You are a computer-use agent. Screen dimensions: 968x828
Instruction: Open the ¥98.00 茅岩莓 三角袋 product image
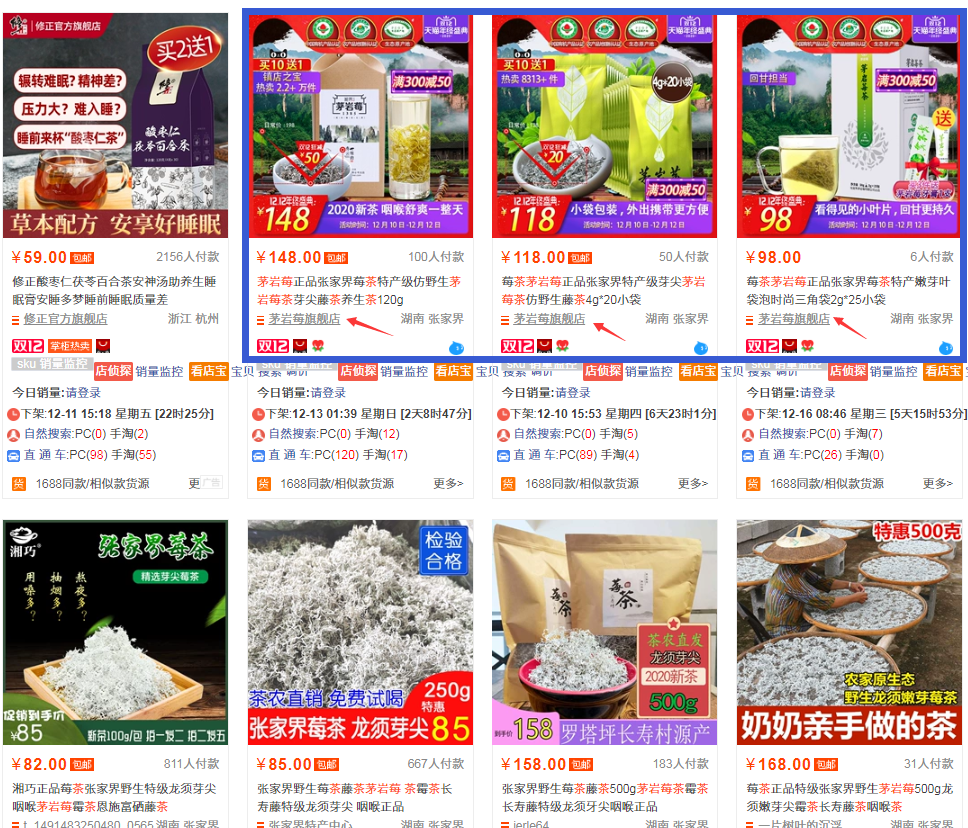tap(849, 125)
